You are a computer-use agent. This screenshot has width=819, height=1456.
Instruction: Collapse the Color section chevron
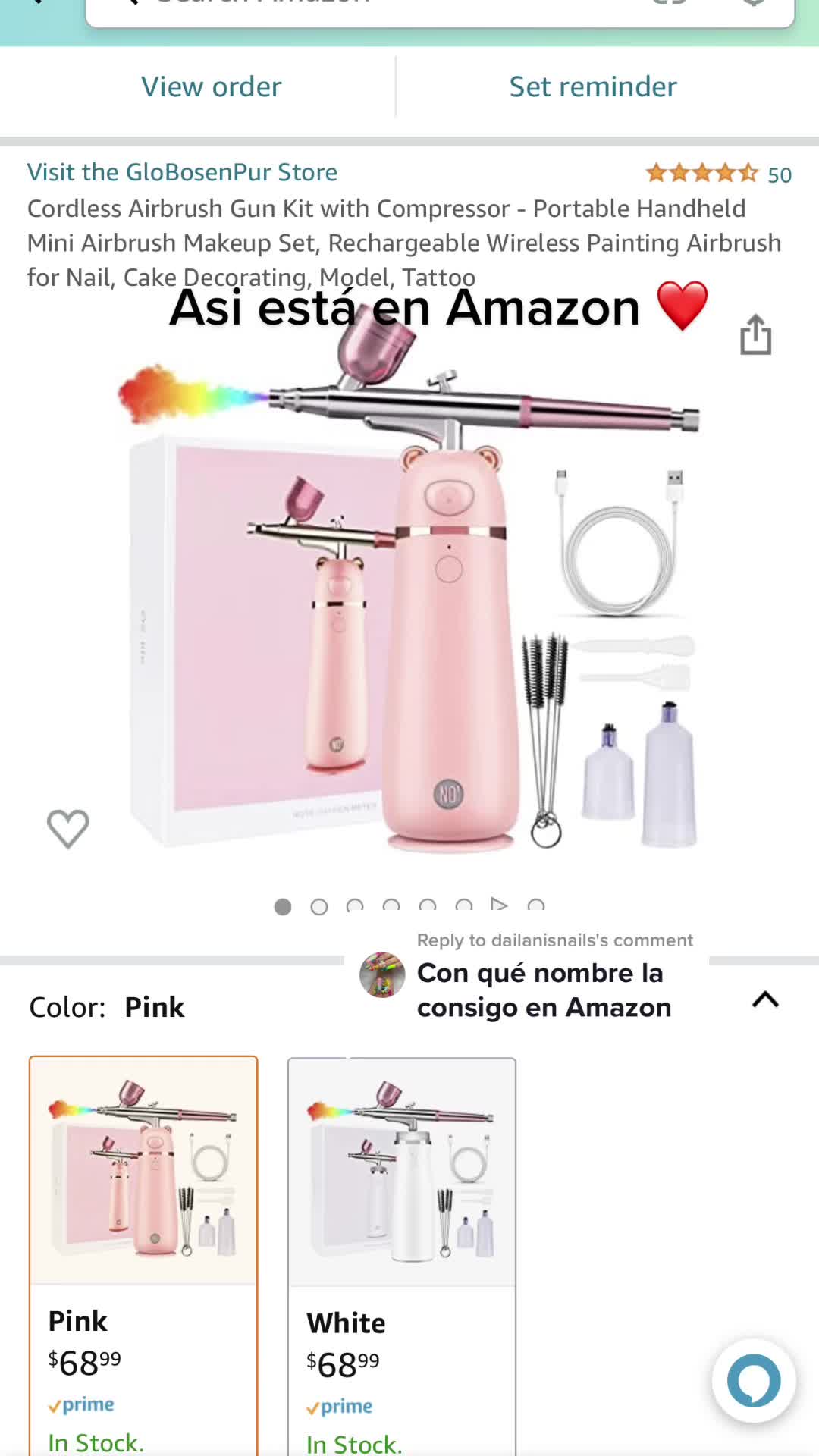tap(765, 1000)
